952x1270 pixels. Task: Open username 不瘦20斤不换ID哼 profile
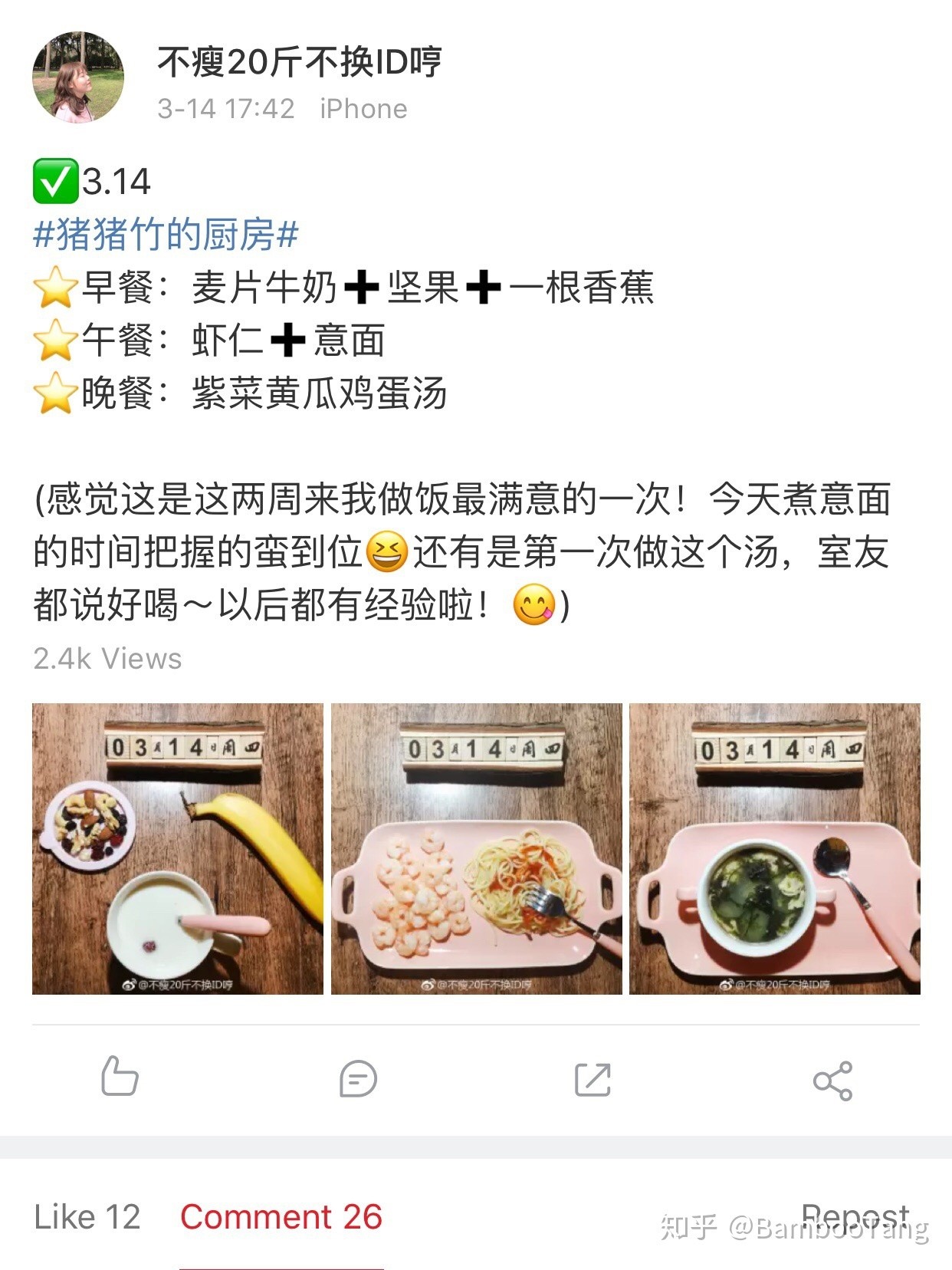(x=299, y=61)
